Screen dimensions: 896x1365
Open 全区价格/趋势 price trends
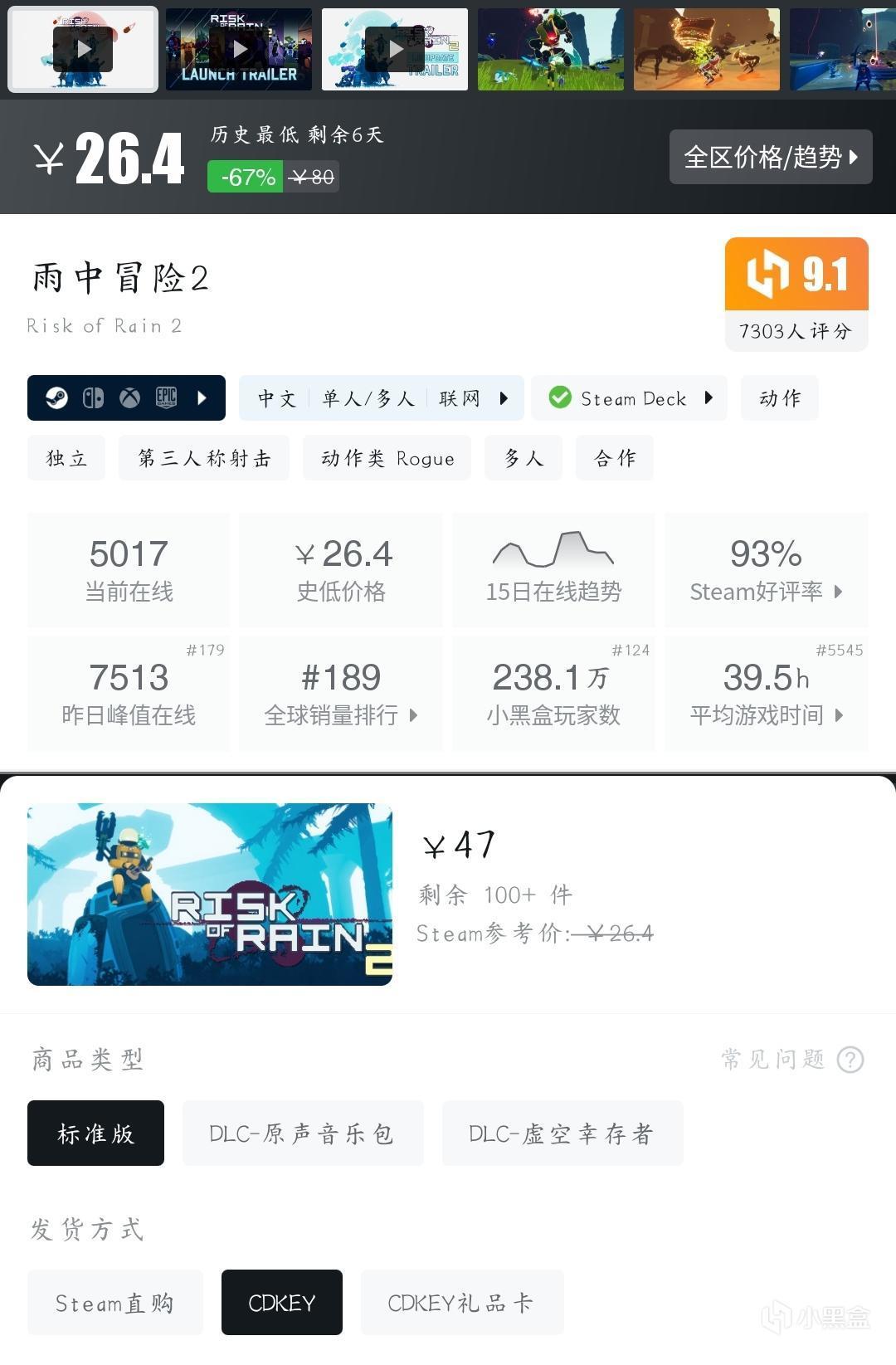pyautogui.click(x=770, y=157)
